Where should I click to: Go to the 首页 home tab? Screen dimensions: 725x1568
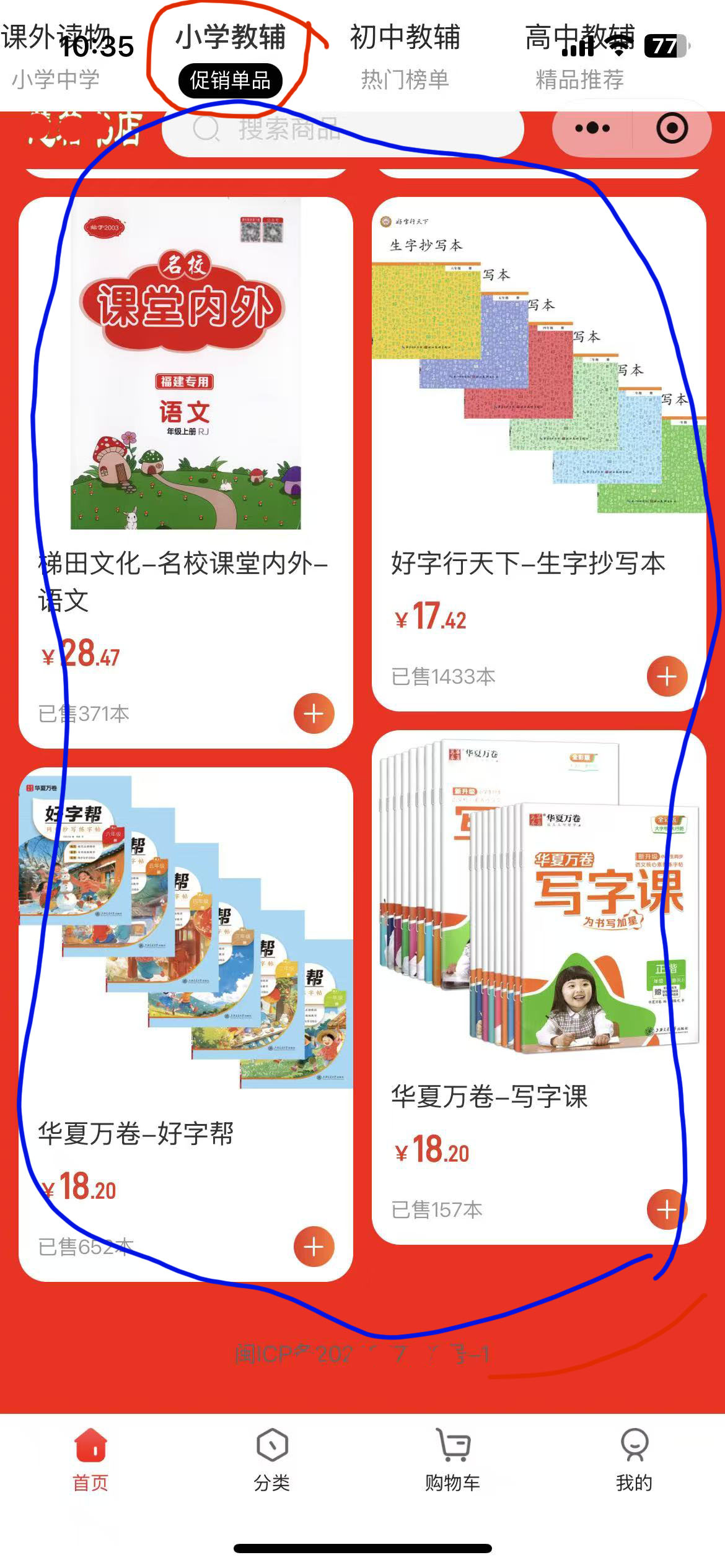(x=90, y=1460)
